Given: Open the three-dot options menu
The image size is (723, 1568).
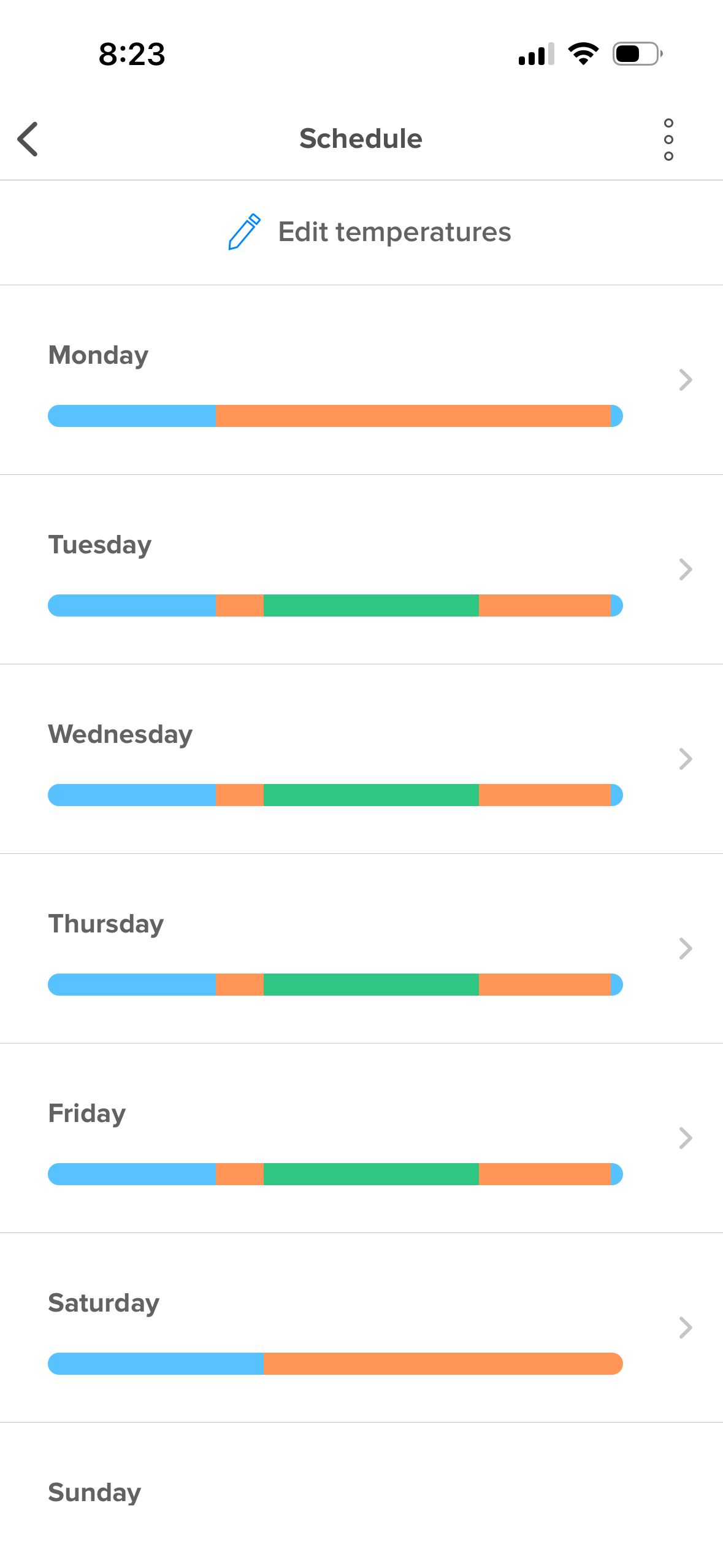Looking at the screenshot, I should click(x=669, y=139).
